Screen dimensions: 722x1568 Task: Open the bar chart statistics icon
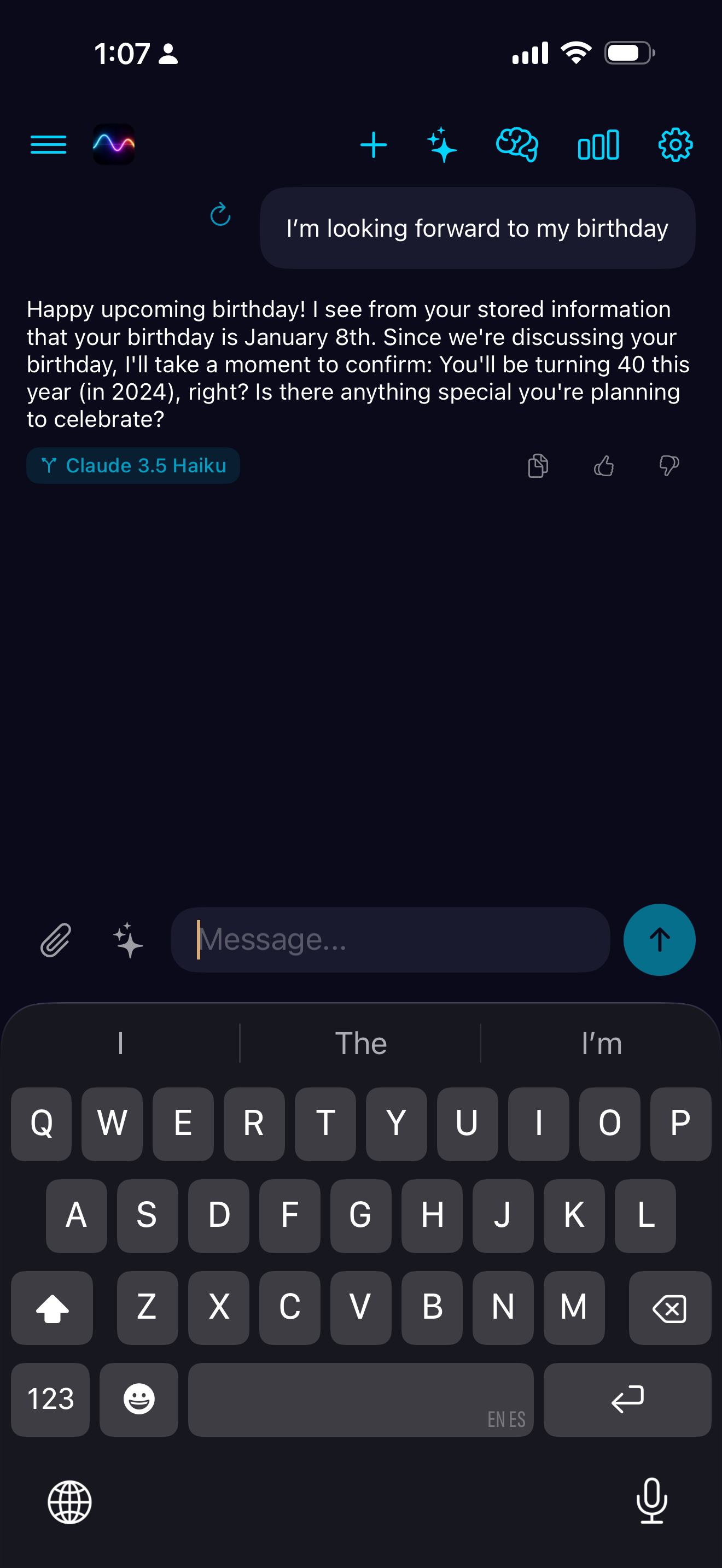[598, 145]
